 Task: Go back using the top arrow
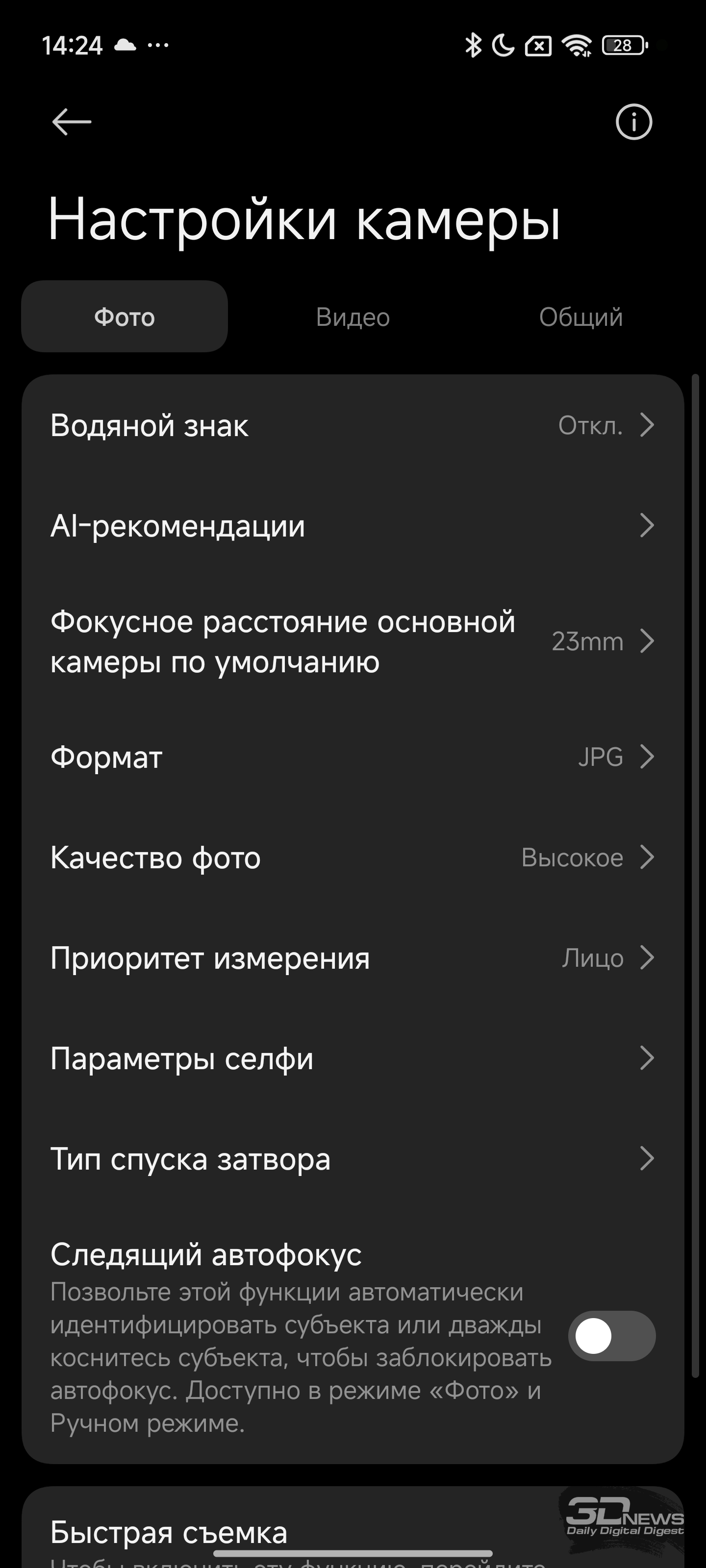pos(71,122)
